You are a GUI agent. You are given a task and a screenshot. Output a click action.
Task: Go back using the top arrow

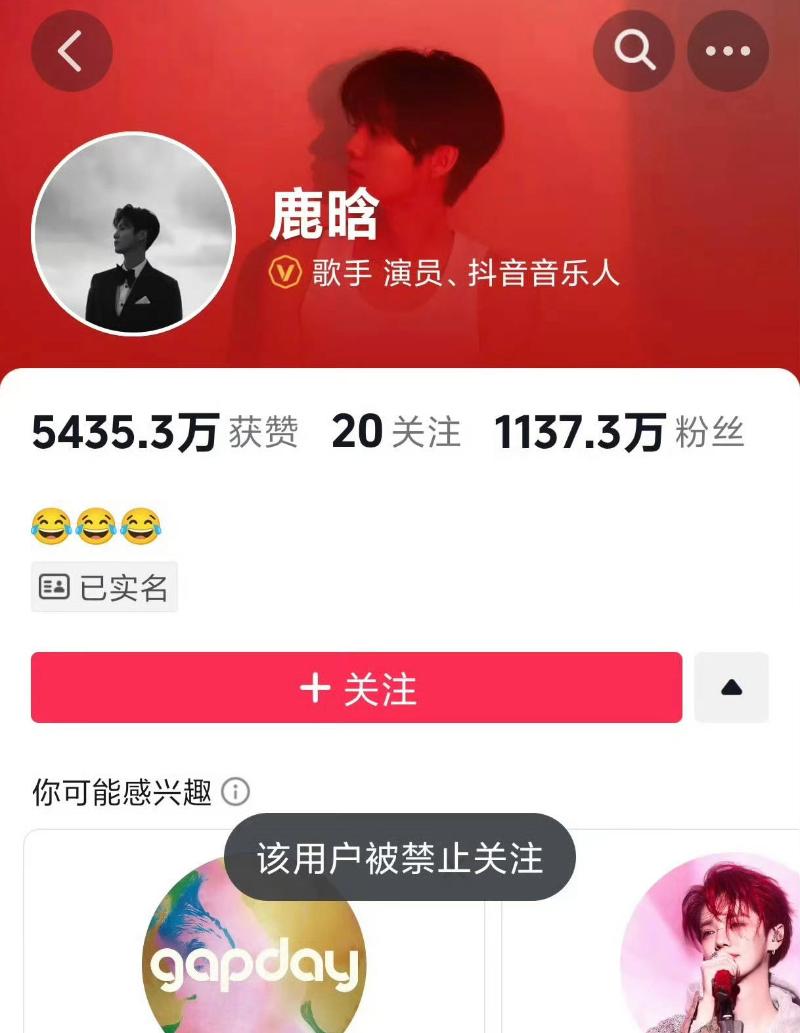(71, 51)
